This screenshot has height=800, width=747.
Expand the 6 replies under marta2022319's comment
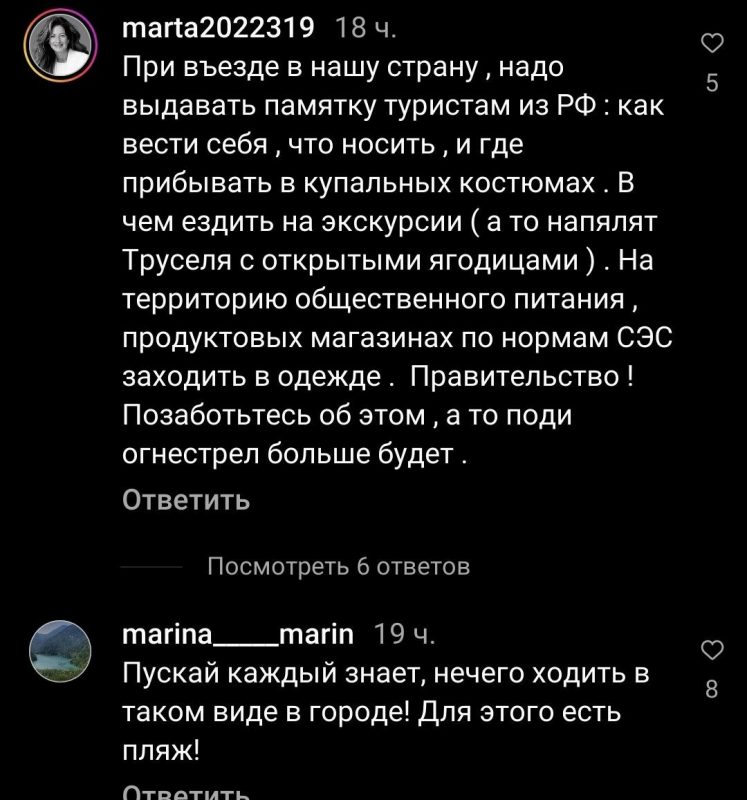337,567
